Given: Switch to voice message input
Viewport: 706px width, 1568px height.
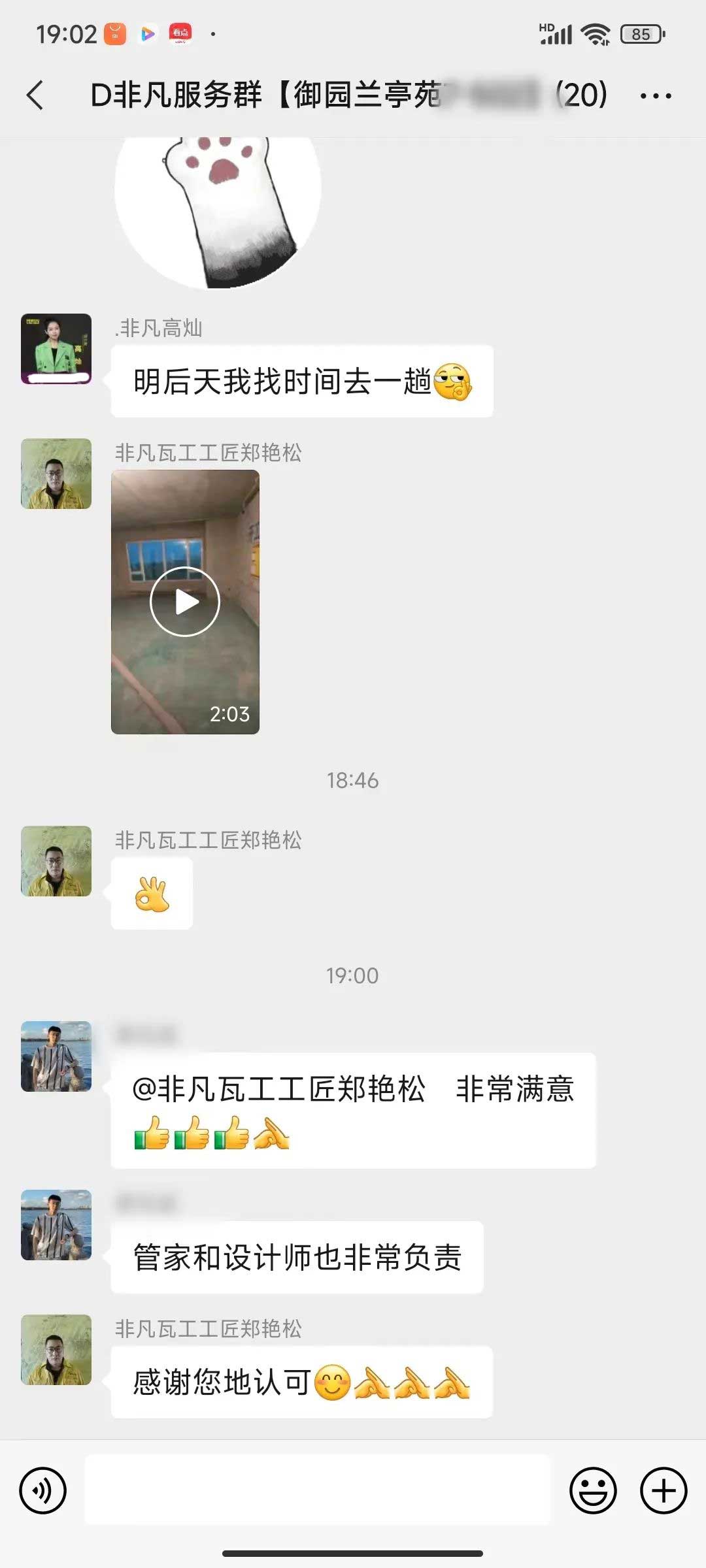Looking at the screenshot, I should pyautogui.click(x=43, y=1490).
